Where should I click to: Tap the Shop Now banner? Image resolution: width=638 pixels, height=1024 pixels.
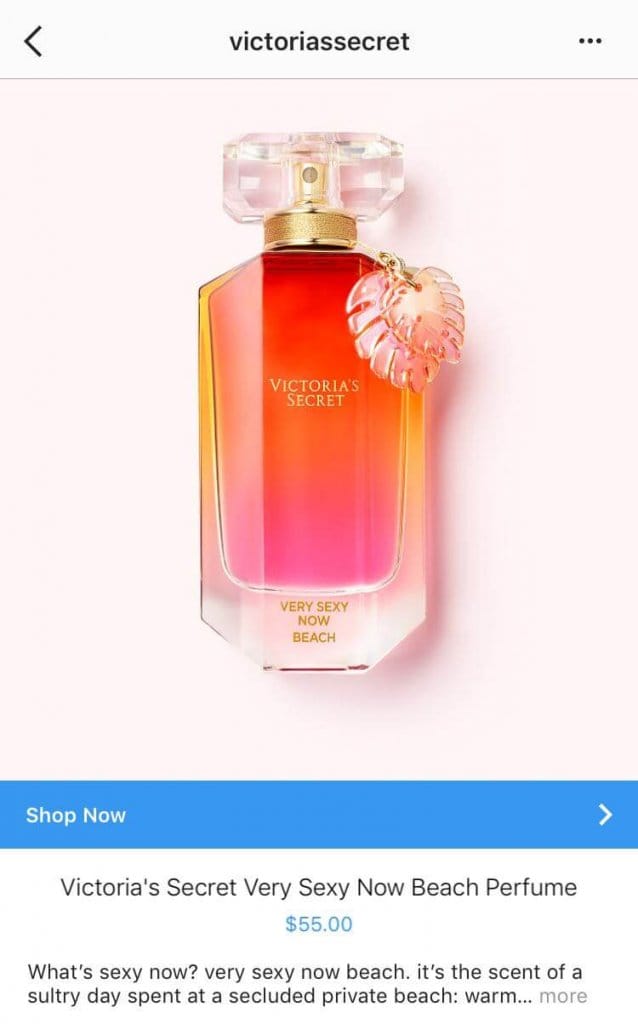tap(319, 814)
